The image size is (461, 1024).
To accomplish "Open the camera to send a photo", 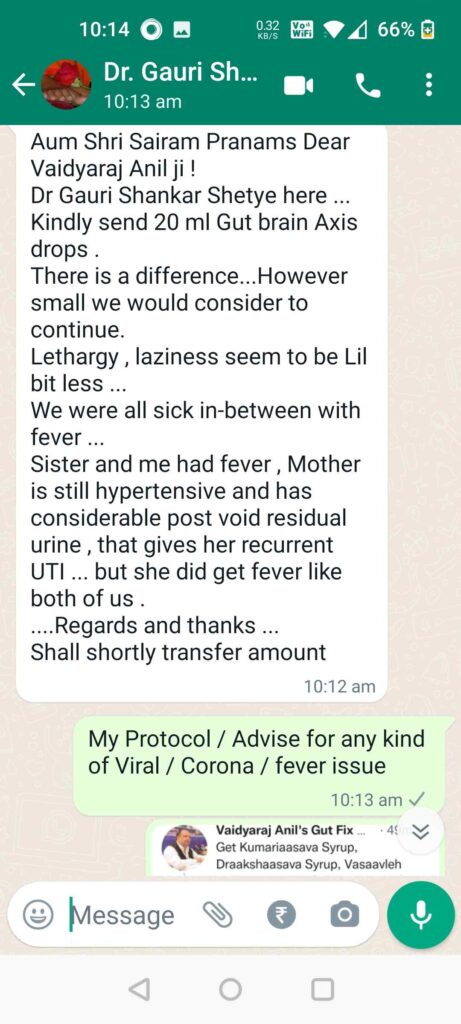I will click(344, 915).
